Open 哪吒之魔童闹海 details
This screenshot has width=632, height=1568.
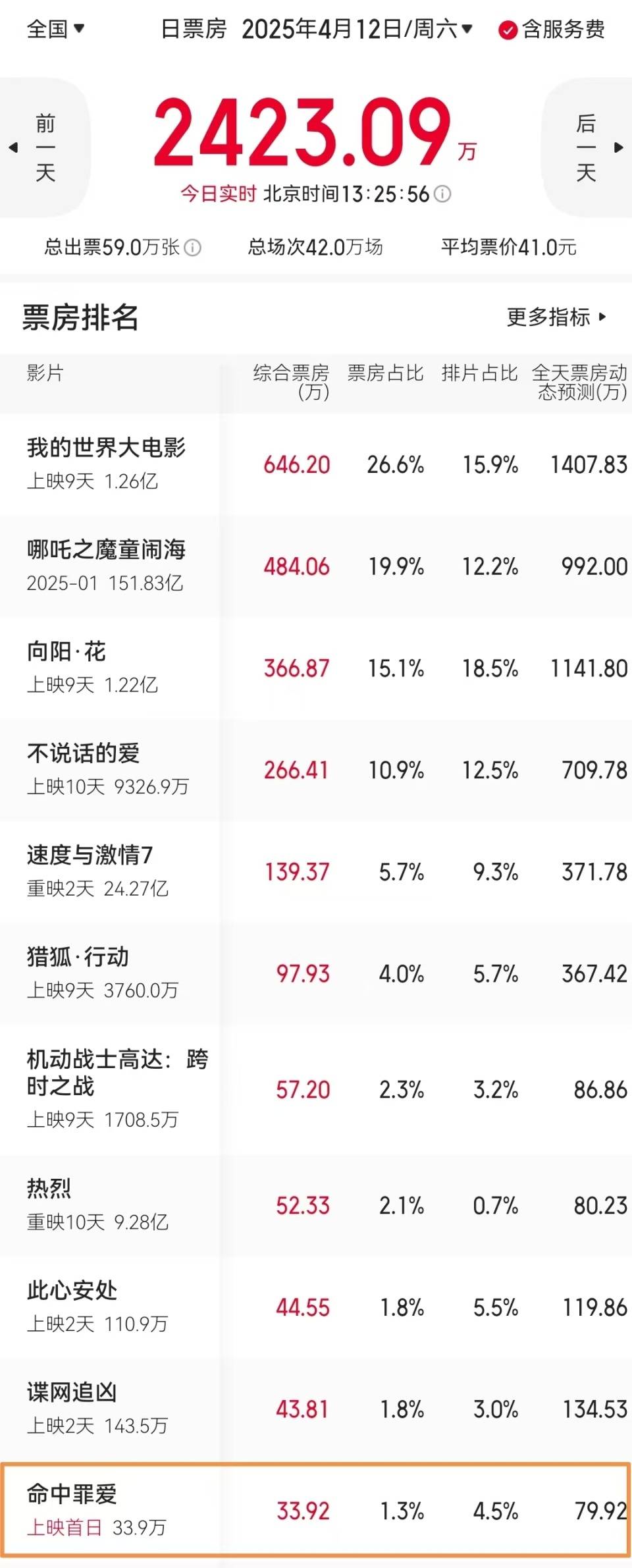pyautogui.click(x=106, y=550)
